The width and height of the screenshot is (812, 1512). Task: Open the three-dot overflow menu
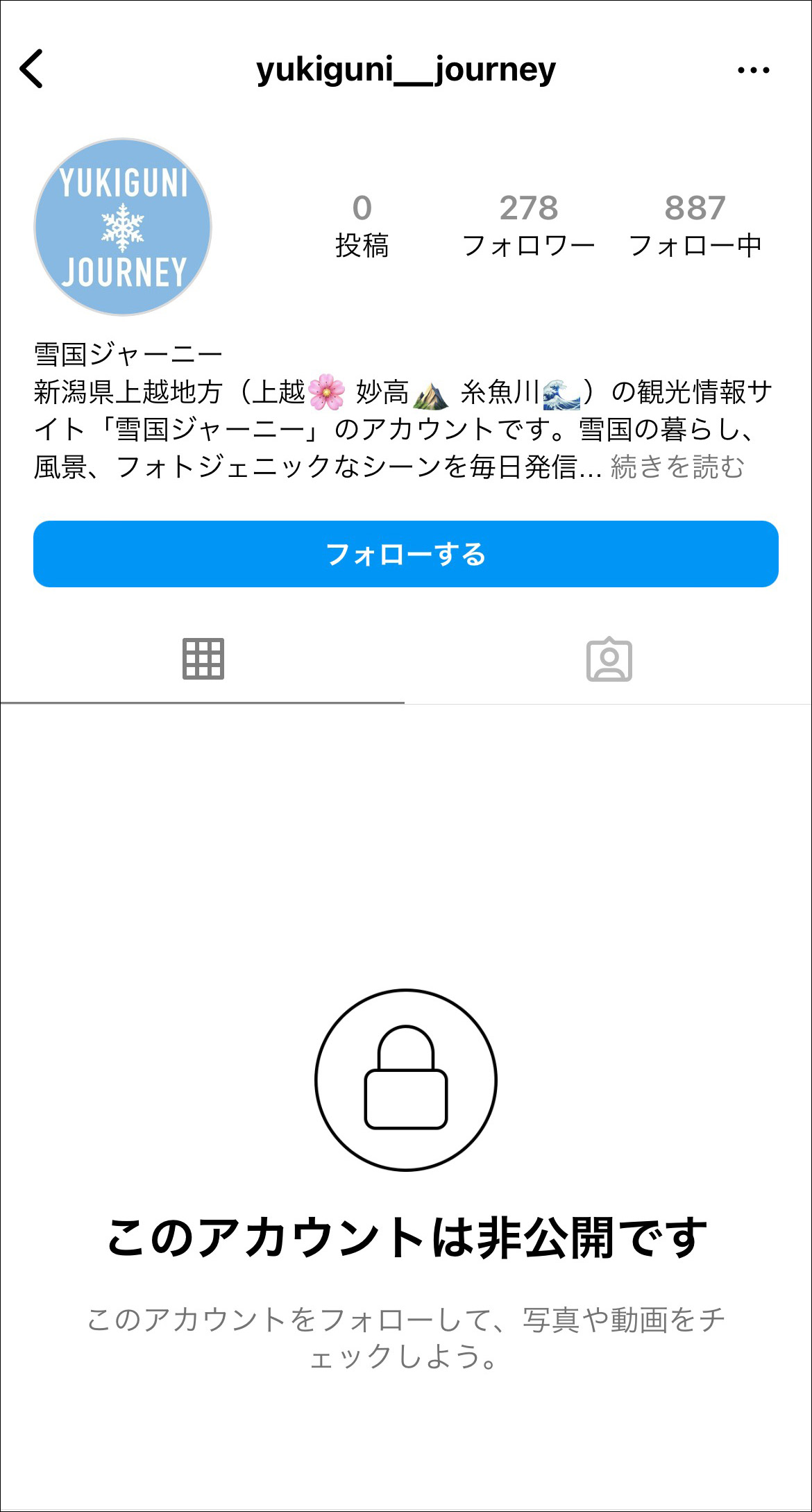click(x=753, y=70)
